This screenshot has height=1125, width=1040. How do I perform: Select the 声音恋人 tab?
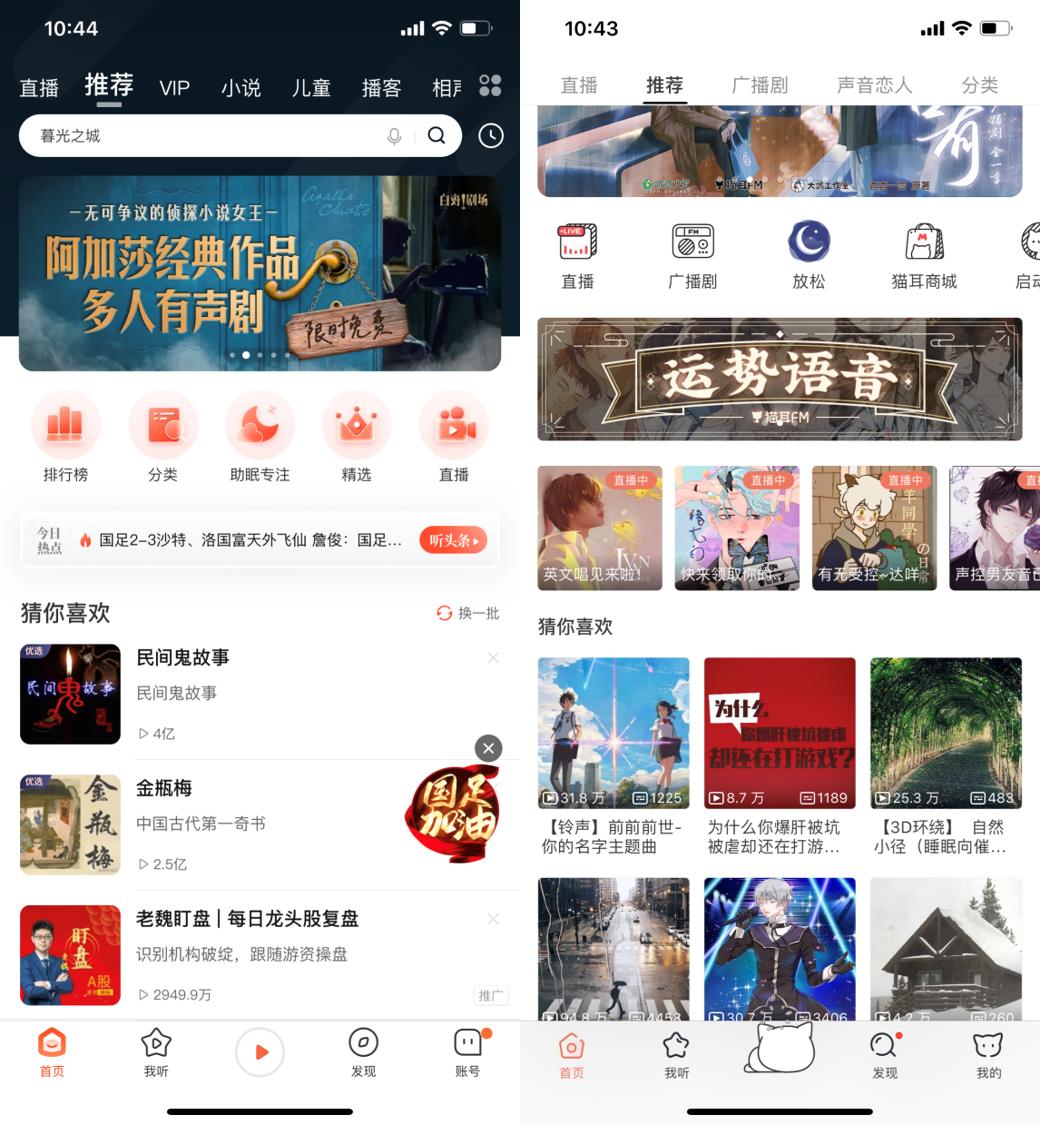874,85
